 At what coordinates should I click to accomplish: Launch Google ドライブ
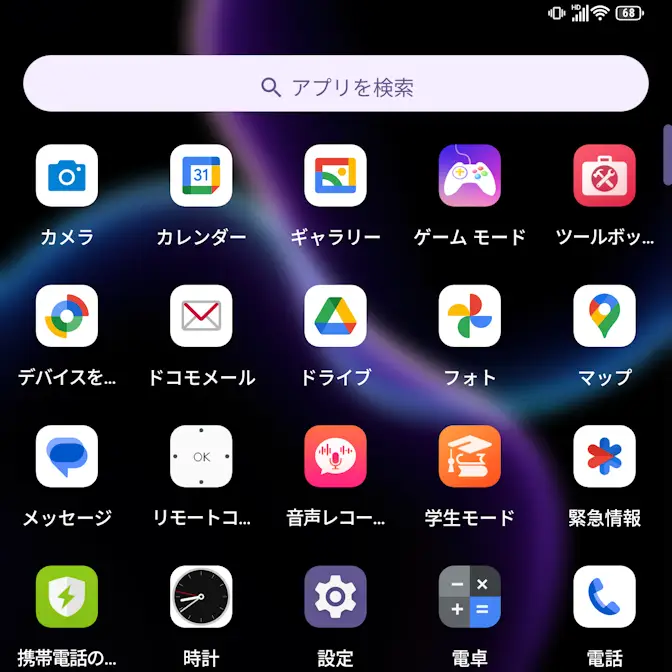point(335,316)
